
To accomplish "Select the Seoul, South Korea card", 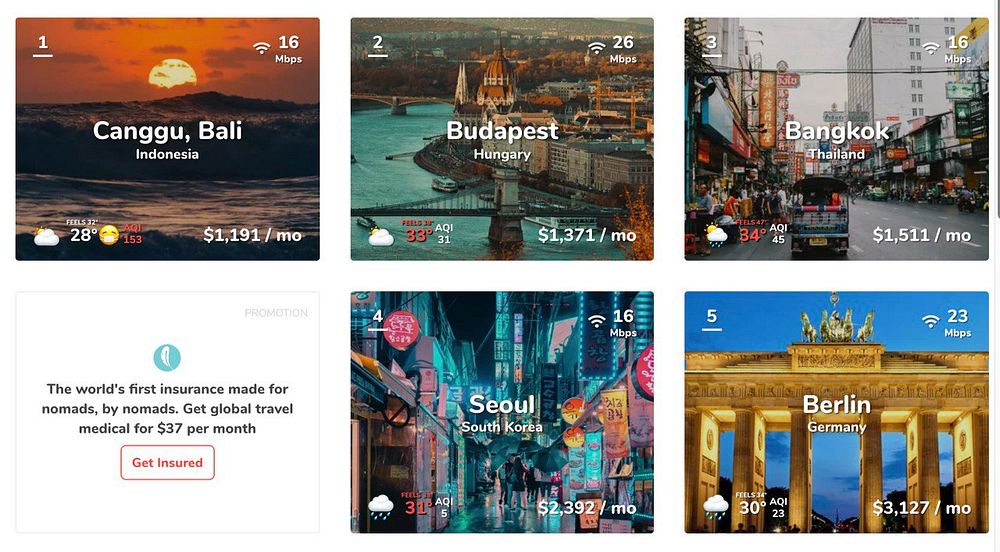I will (x=502, y=412).
